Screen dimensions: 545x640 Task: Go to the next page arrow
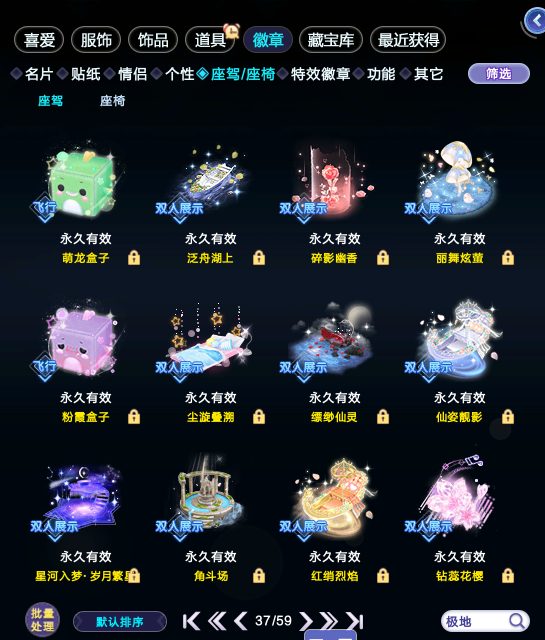[305, 621]
